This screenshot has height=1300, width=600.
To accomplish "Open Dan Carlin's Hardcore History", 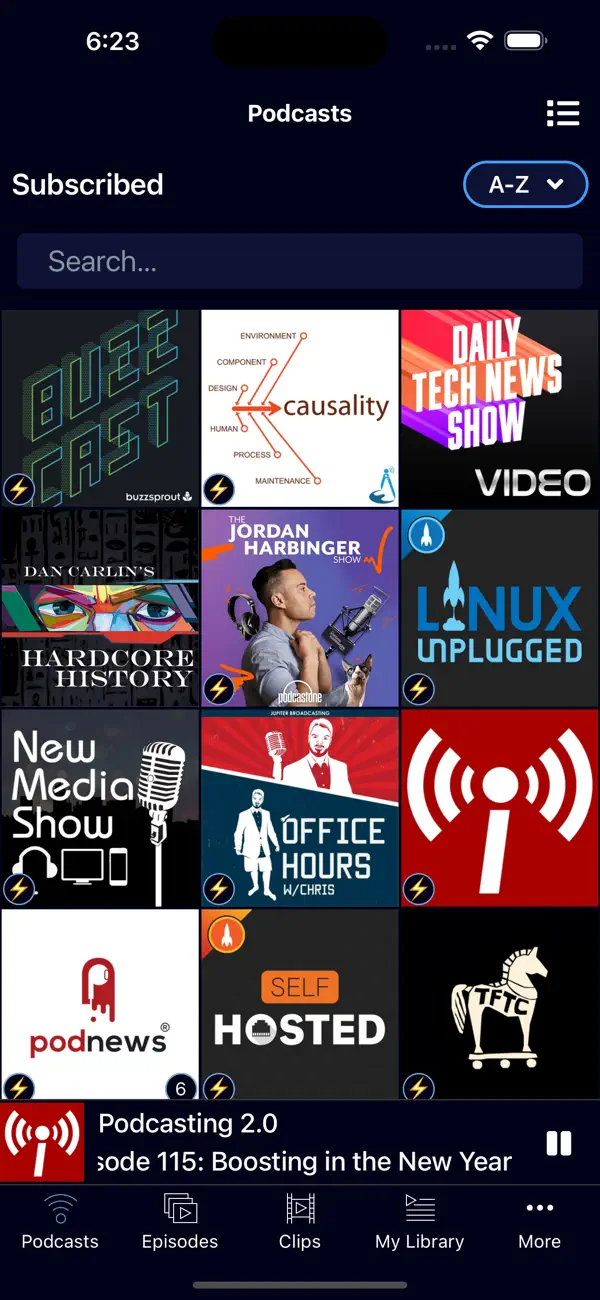I will 100,607.
